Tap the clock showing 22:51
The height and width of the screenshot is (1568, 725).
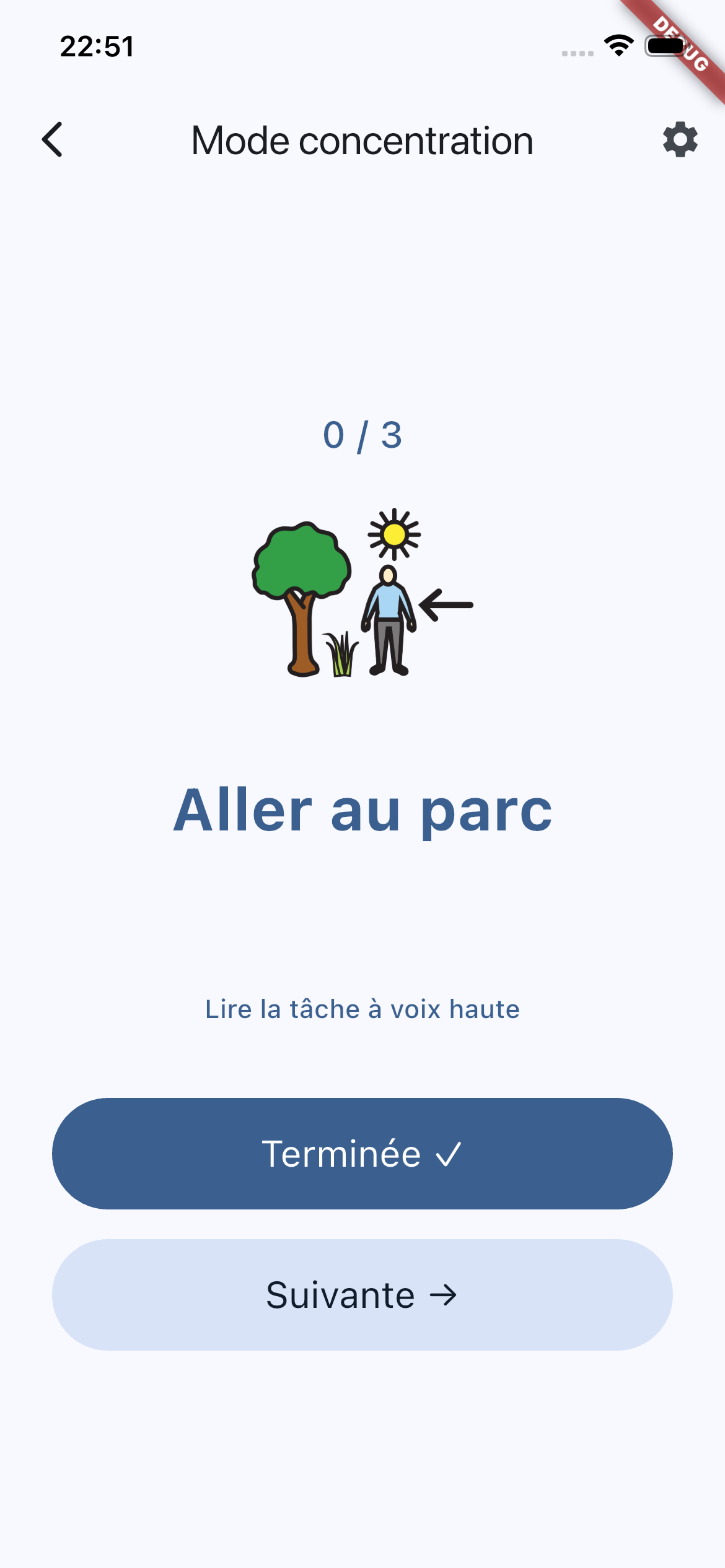(97, 46)
